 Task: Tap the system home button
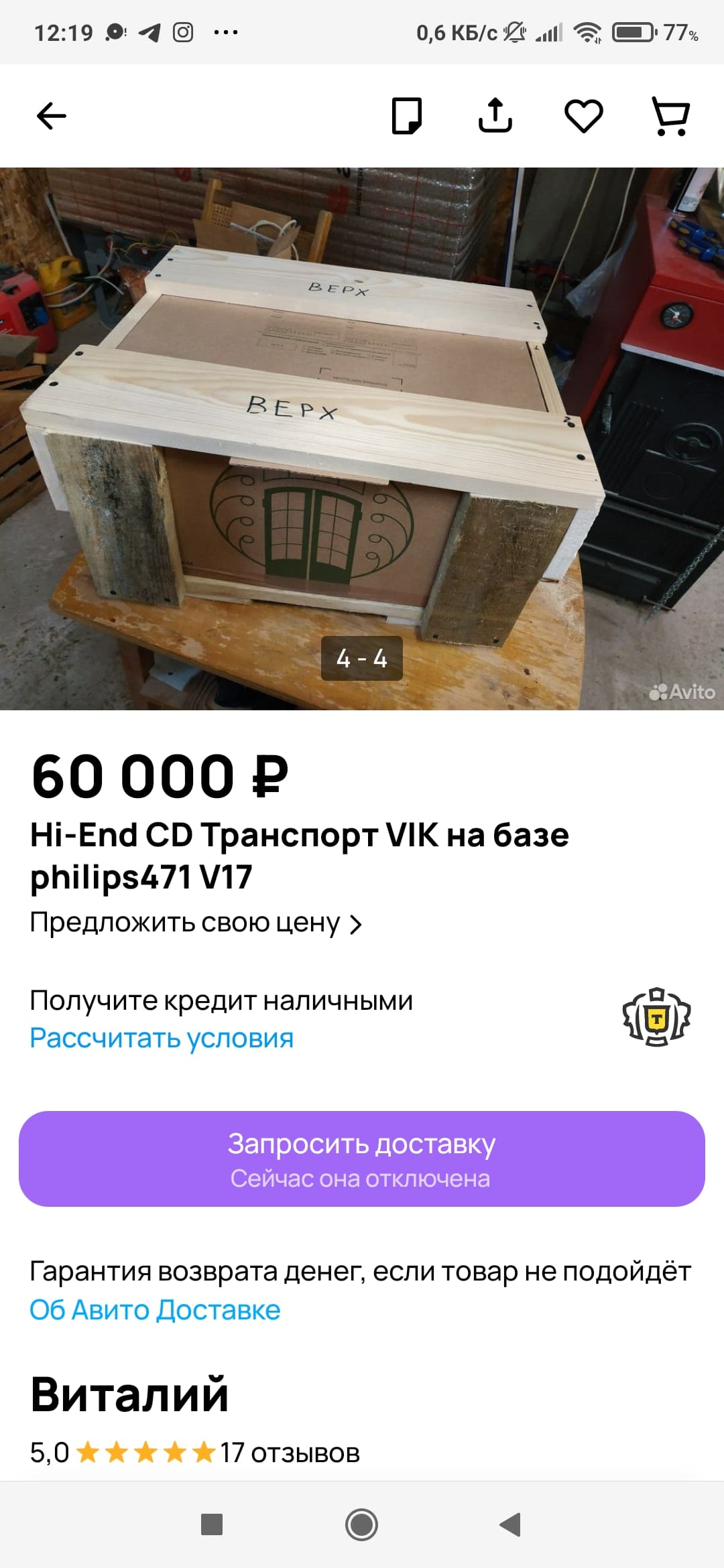pos(361,1524)
